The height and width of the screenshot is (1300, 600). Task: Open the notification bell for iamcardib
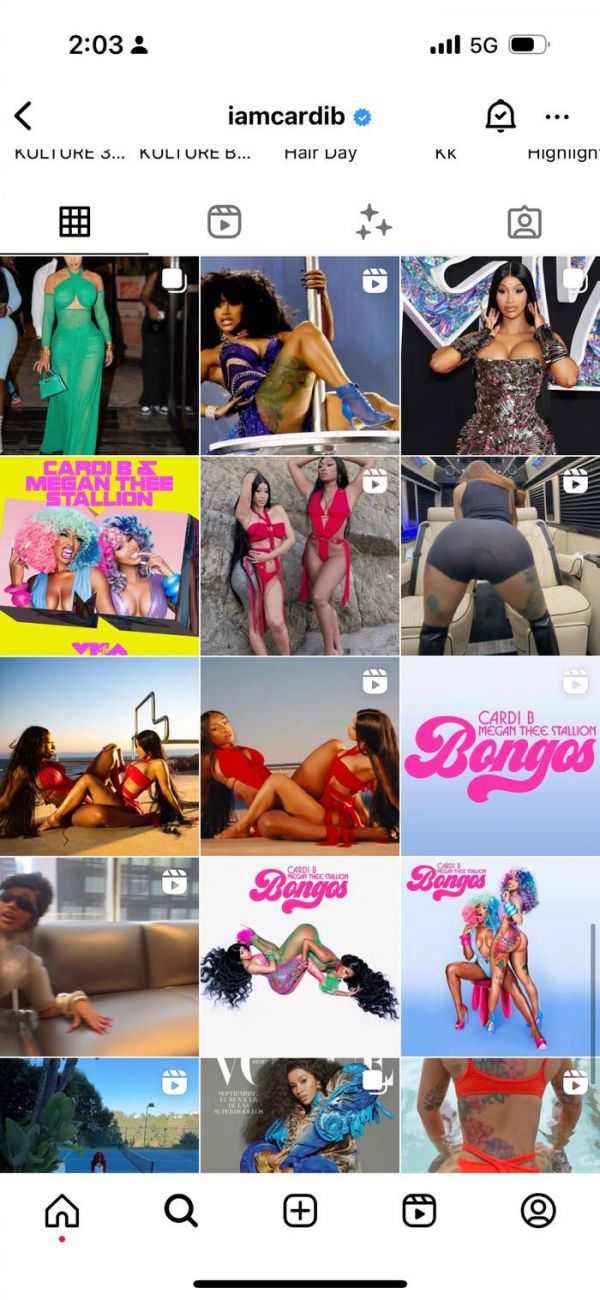coord(499,116)
